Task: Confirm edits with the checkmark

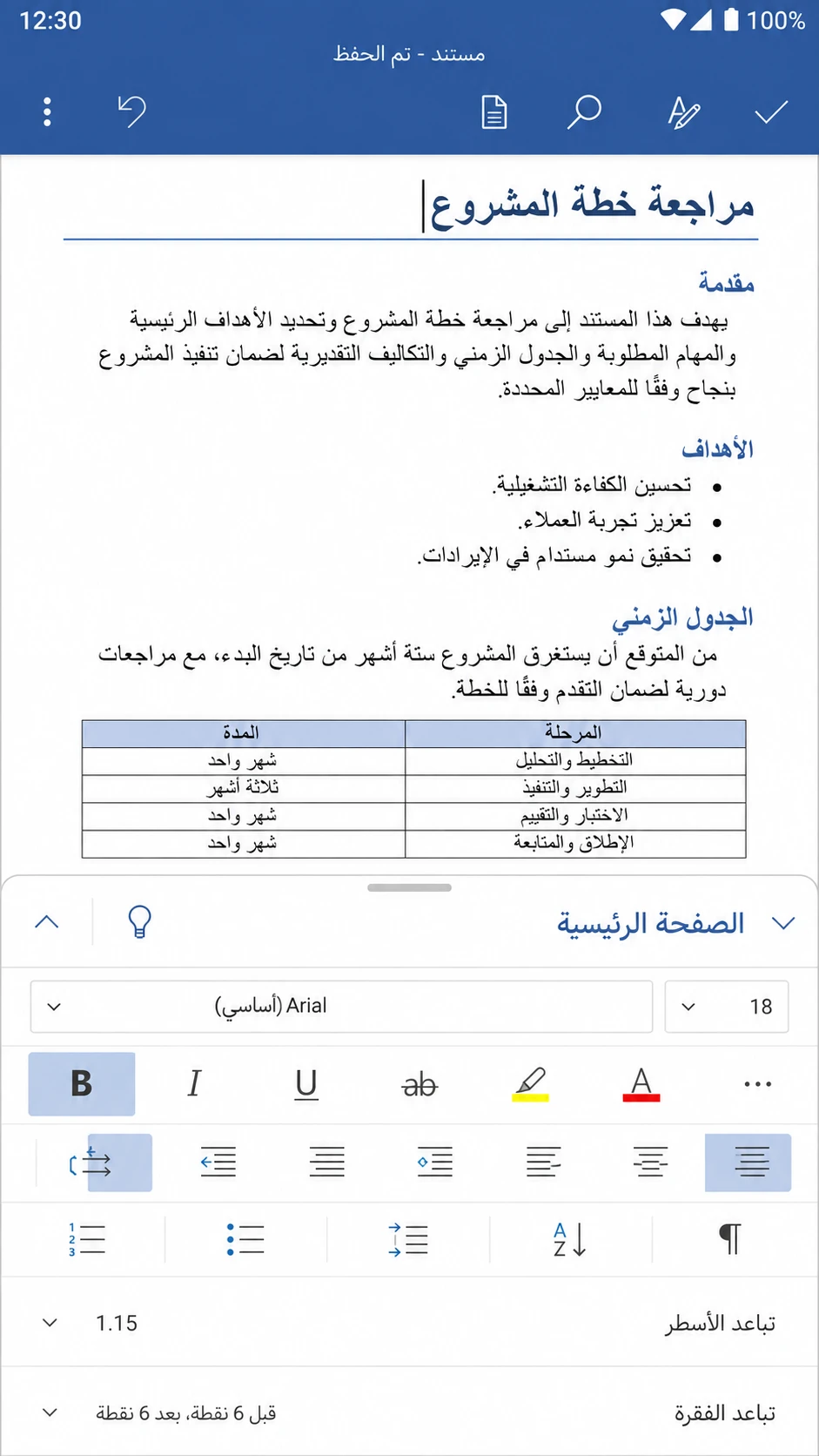Action: [771, 112]
